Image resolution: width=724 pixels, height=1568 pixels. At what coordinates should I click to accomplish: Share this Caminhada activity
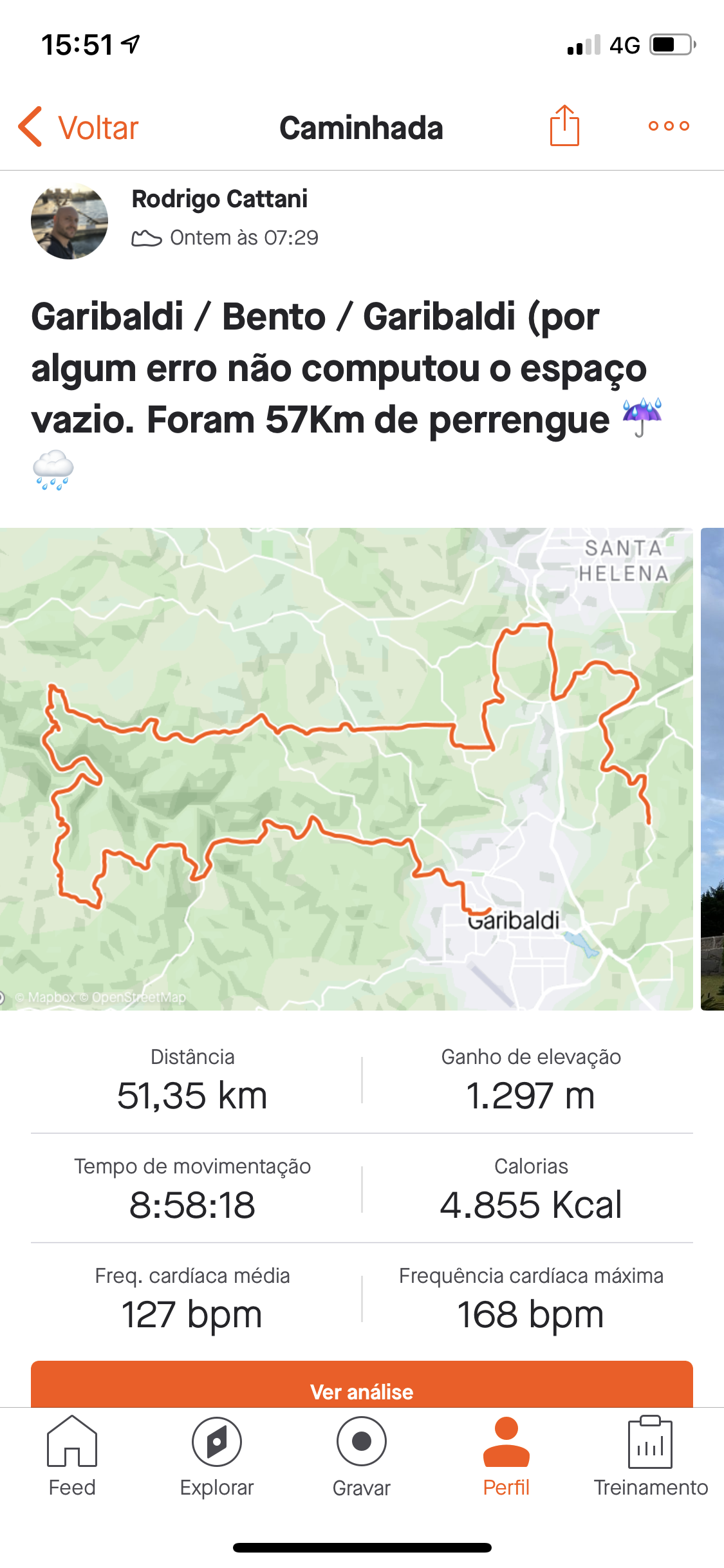point(564,126)
